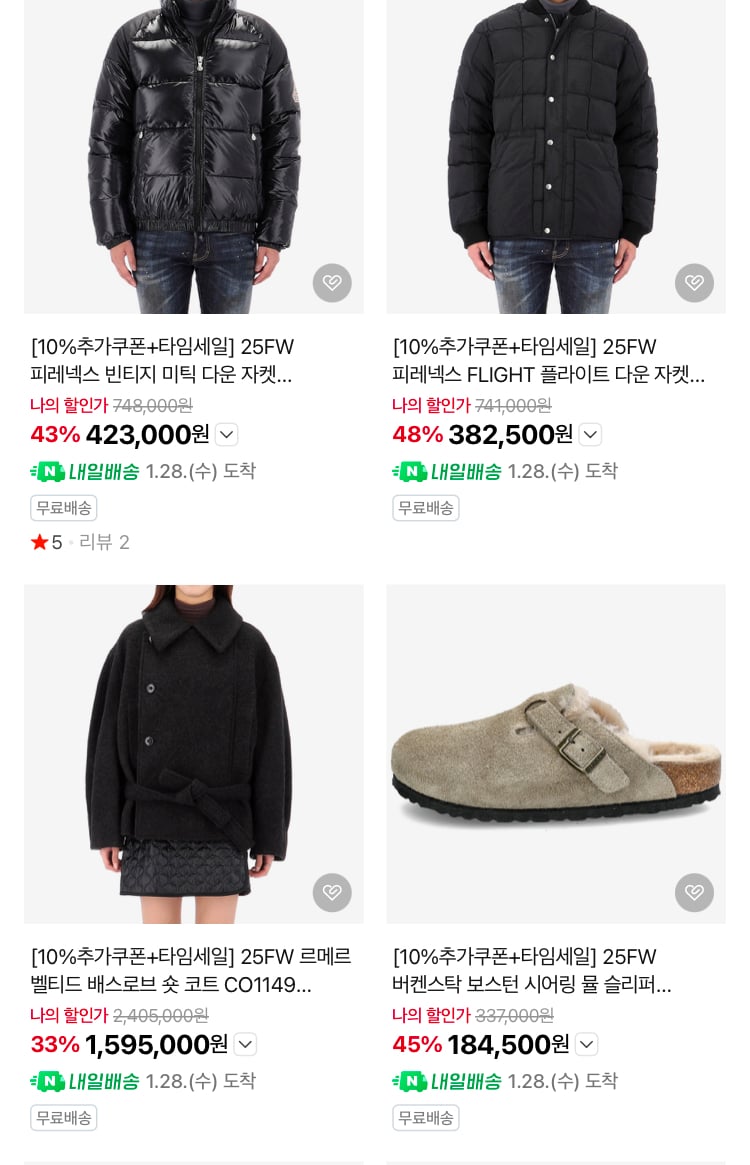This screenshot has height=1165, width=750.
Task: Wishlist the Pyrenex FLIGHT down jacket
Action: pyautogui.click(x=694, y=283)
